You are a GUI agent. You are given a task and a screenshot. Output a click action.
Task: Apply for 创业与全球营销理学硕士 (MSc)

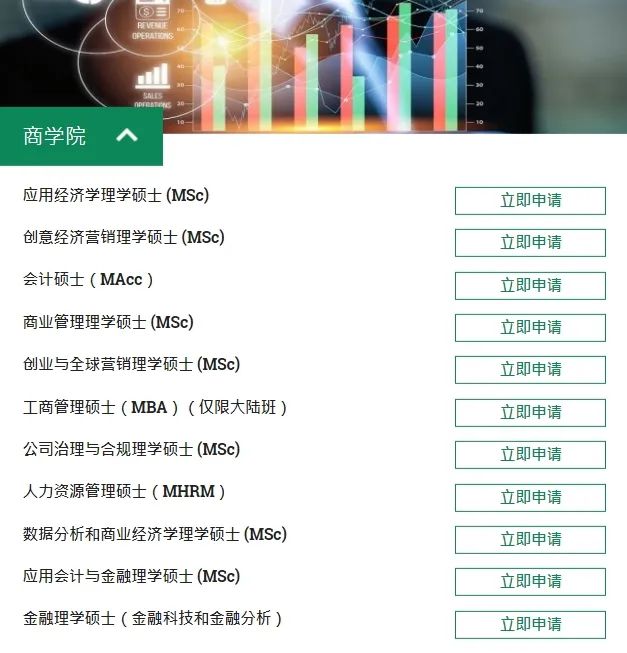point(530,369)
